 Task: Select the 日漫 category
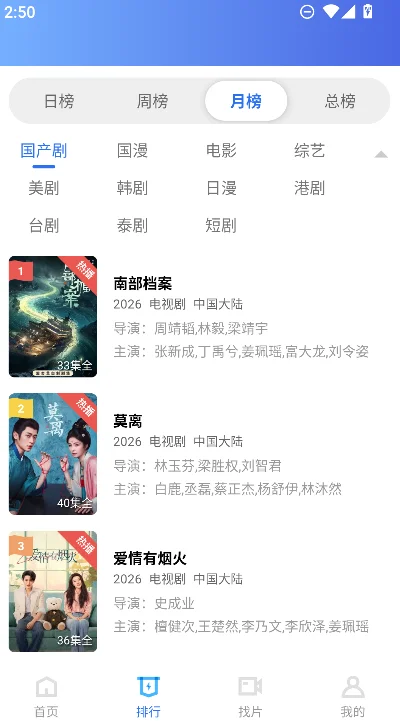tap(221, 188)
